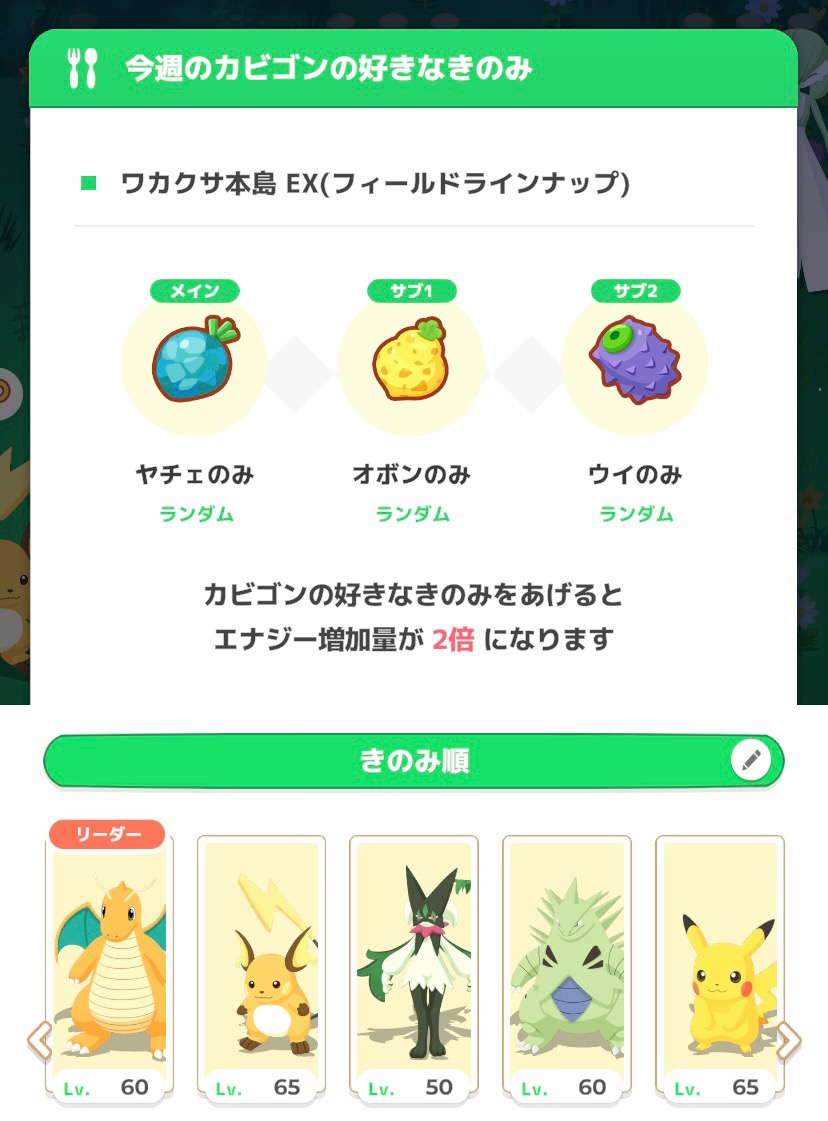828x1121 pixels.
Task: Edit the きのみ順 team name
Action: click(x=751, y=762)
